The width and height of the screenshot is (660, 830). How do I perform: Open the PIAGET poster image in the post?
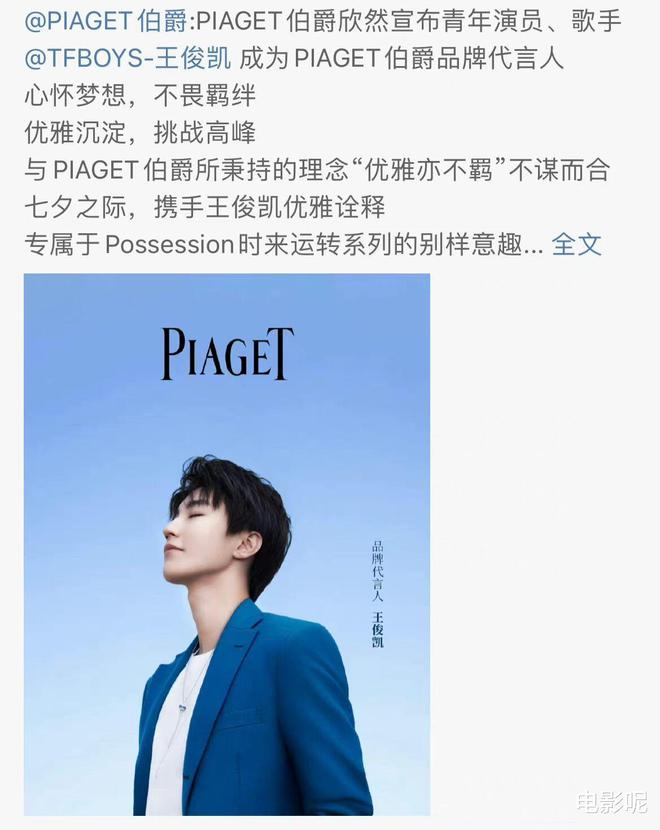coord(227,544)
